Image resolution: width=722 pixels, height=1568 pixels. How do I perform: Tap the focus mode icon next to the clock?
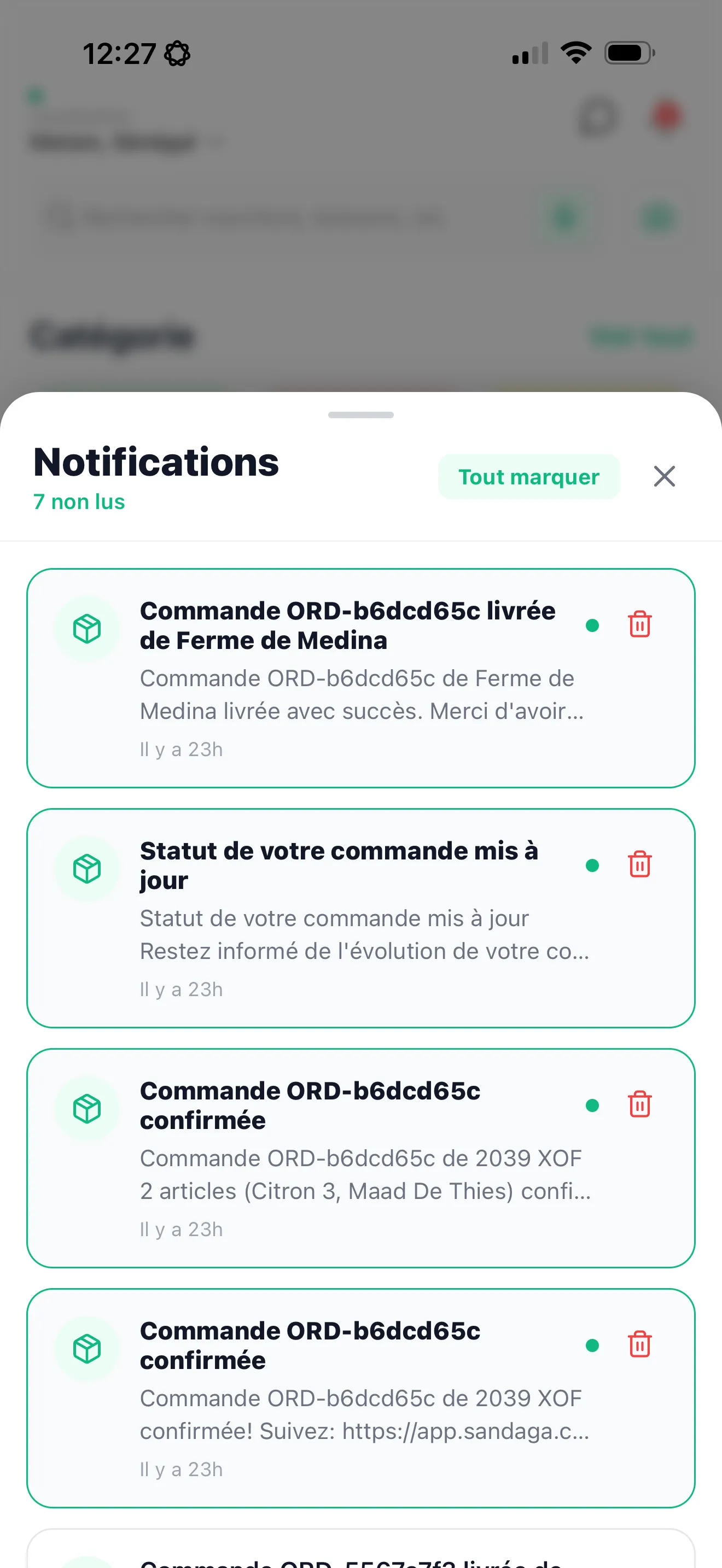point(178,53)
